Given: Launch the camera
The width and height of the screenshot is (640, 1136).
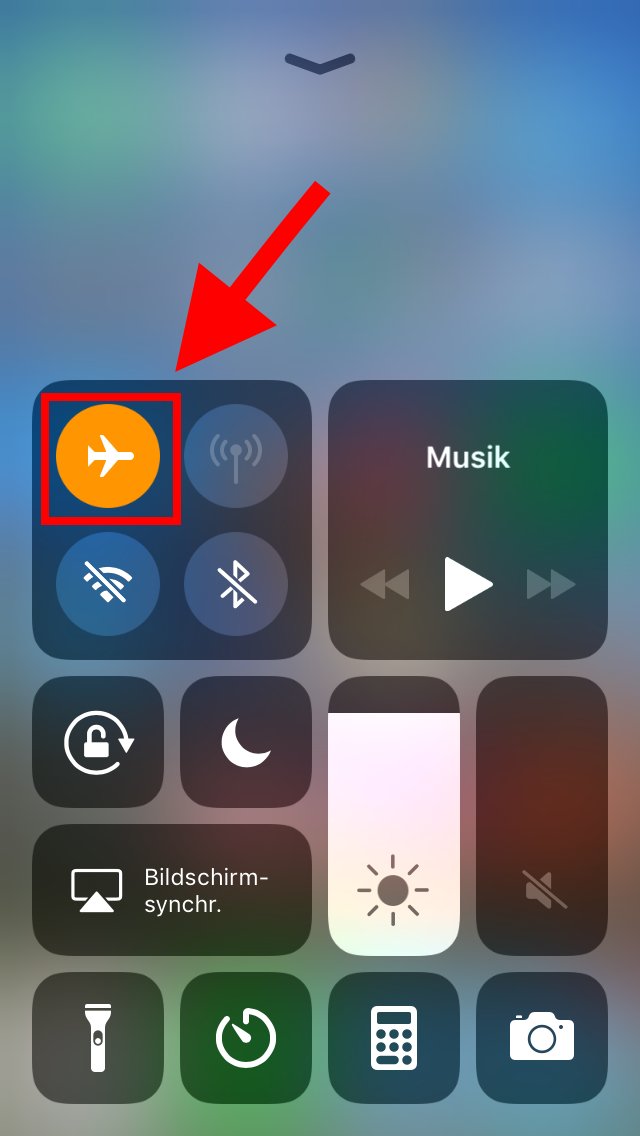Looking at the screenshot, I should (541, 1037).
